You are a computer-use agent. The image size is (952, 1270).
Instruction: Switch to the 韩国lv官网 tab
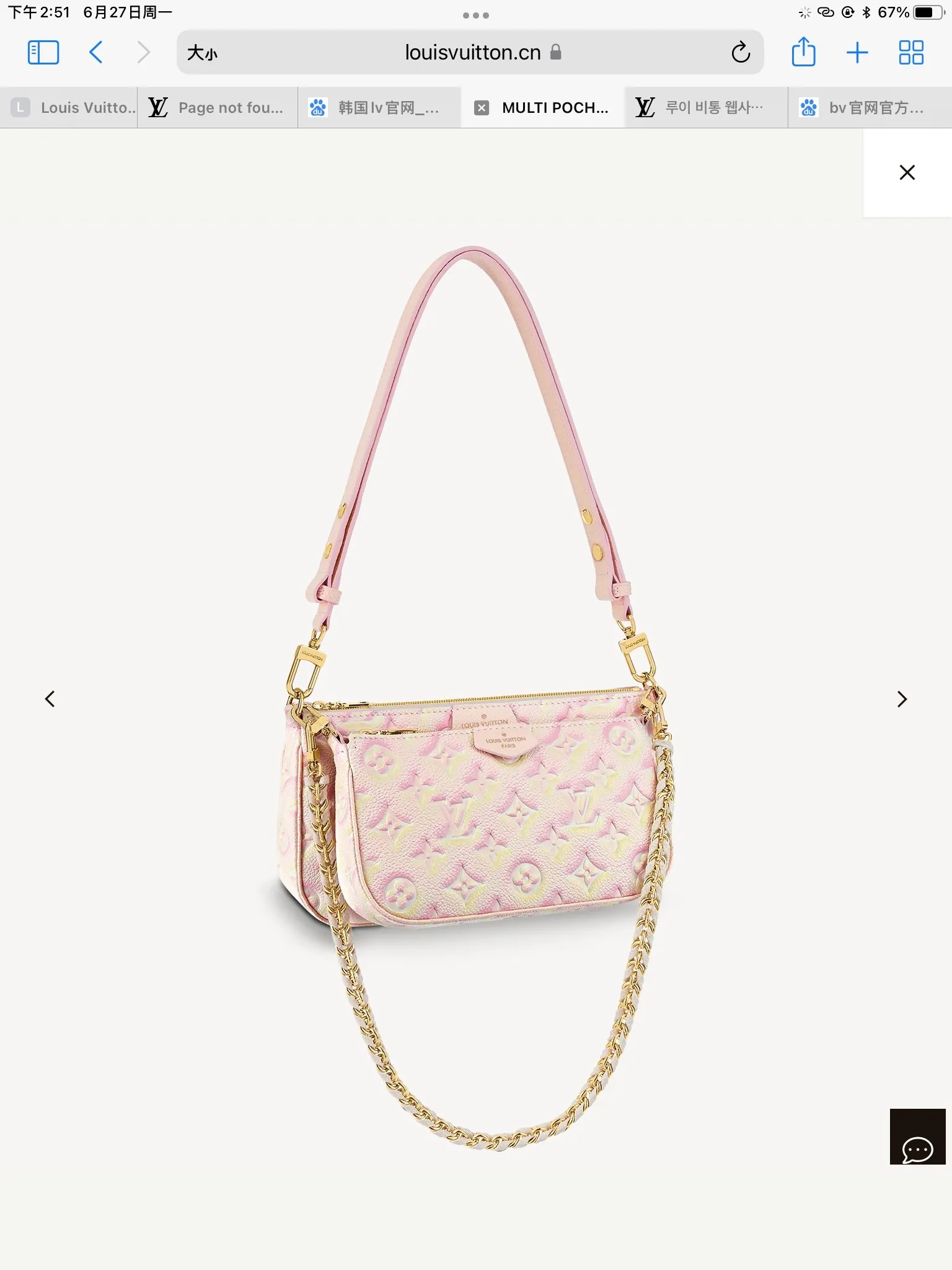(379, 108)
